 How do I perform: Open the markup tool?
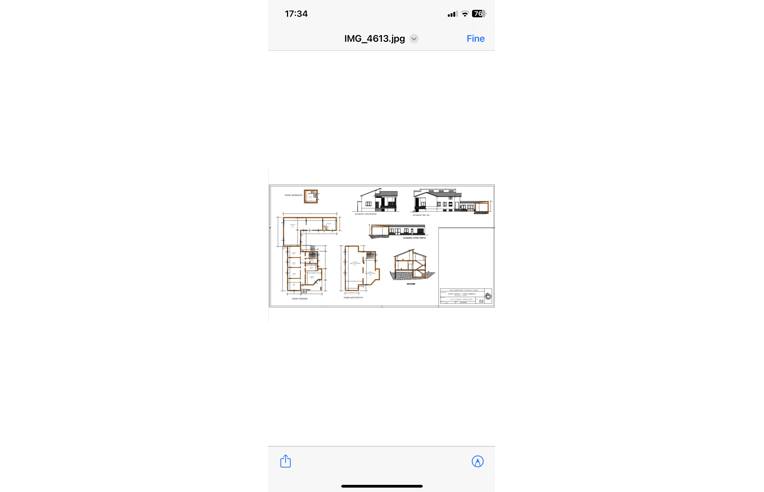coord(477,461)
